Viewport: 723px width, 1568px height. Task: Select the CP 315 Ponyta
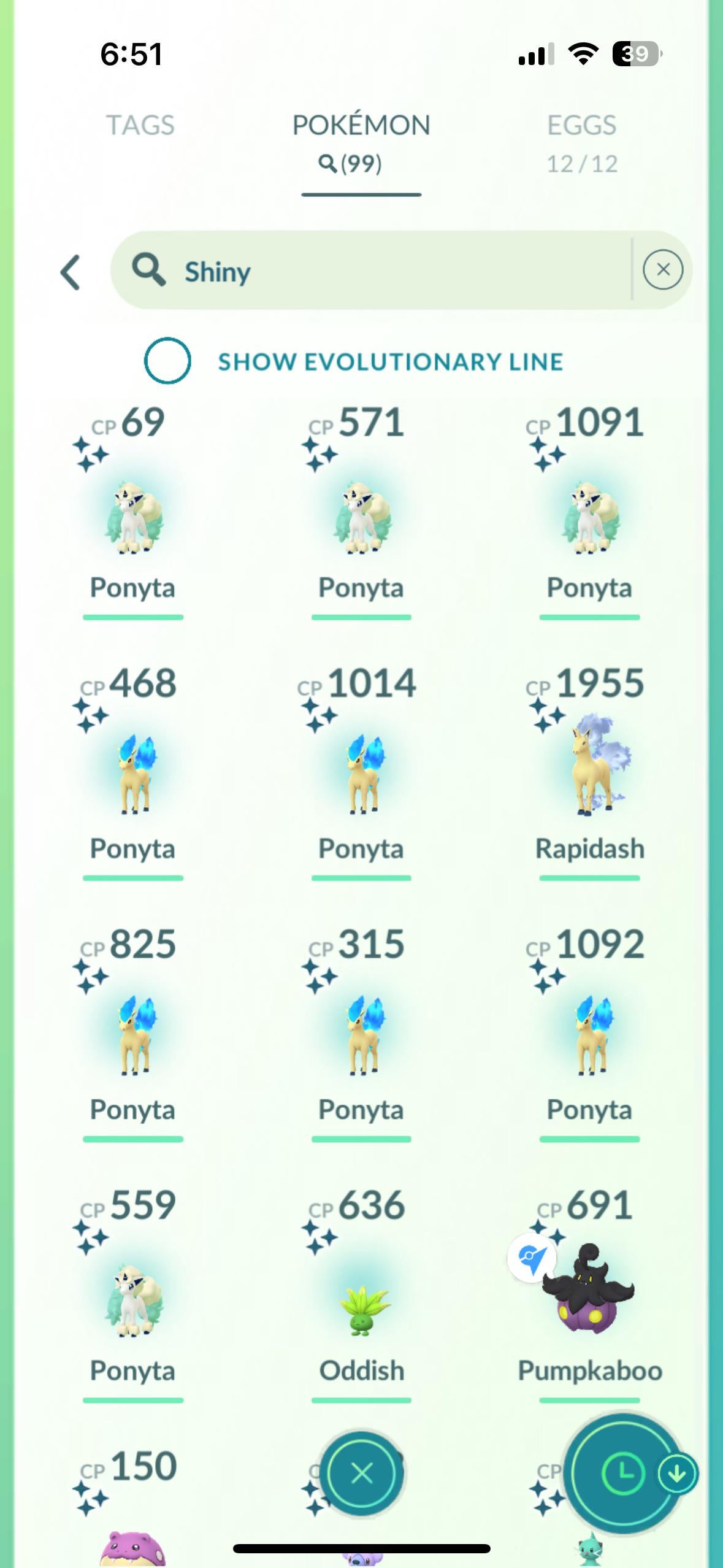coord(361,1037)
